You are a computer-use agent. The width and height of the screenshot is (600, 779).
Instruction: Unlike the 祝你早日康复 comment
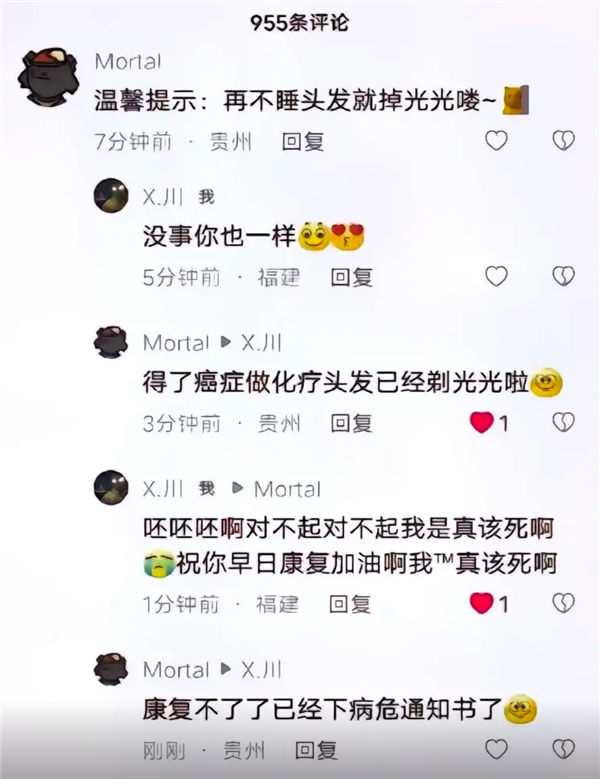click(482, 603)
